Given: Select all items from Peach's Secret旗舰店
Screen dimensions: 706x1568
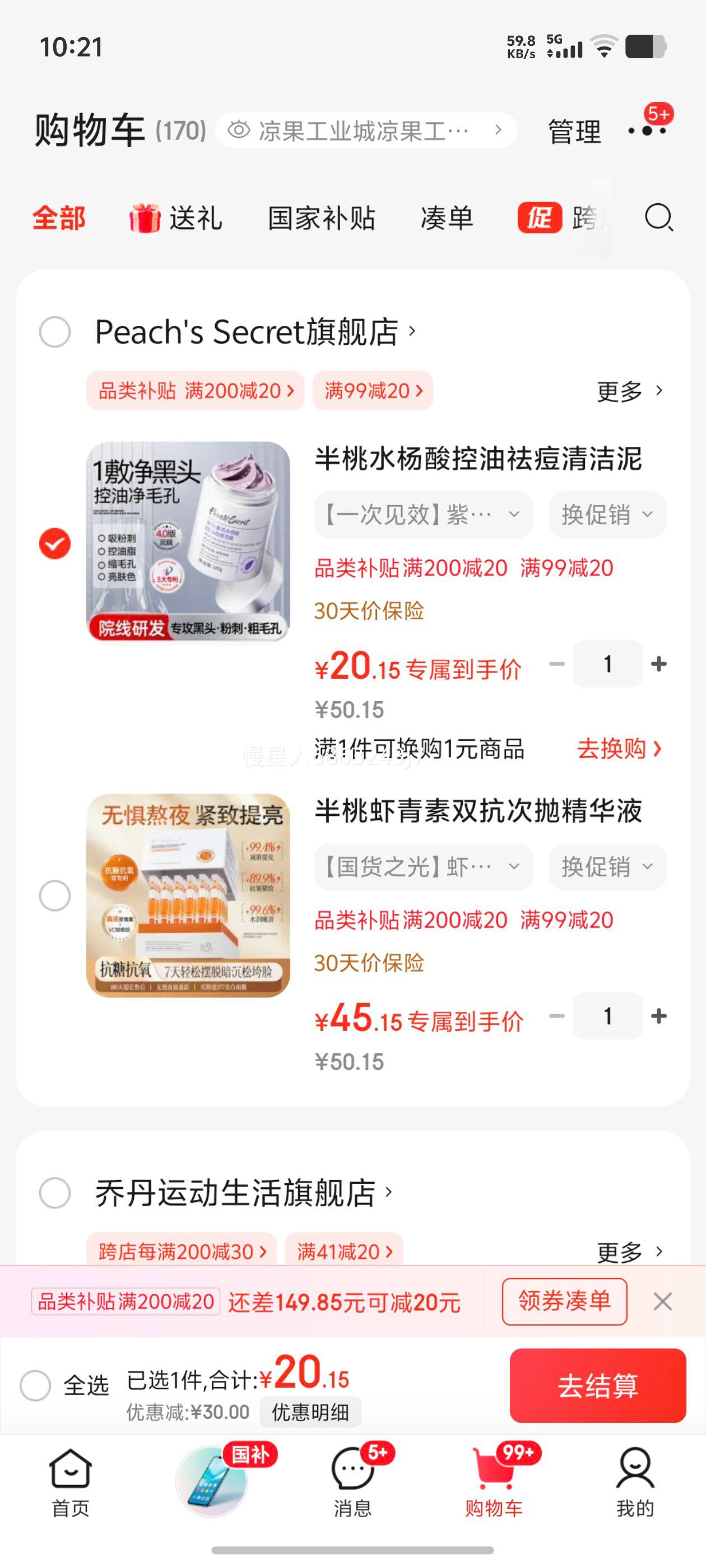Looking at the screenshot, I should (55, 332).
